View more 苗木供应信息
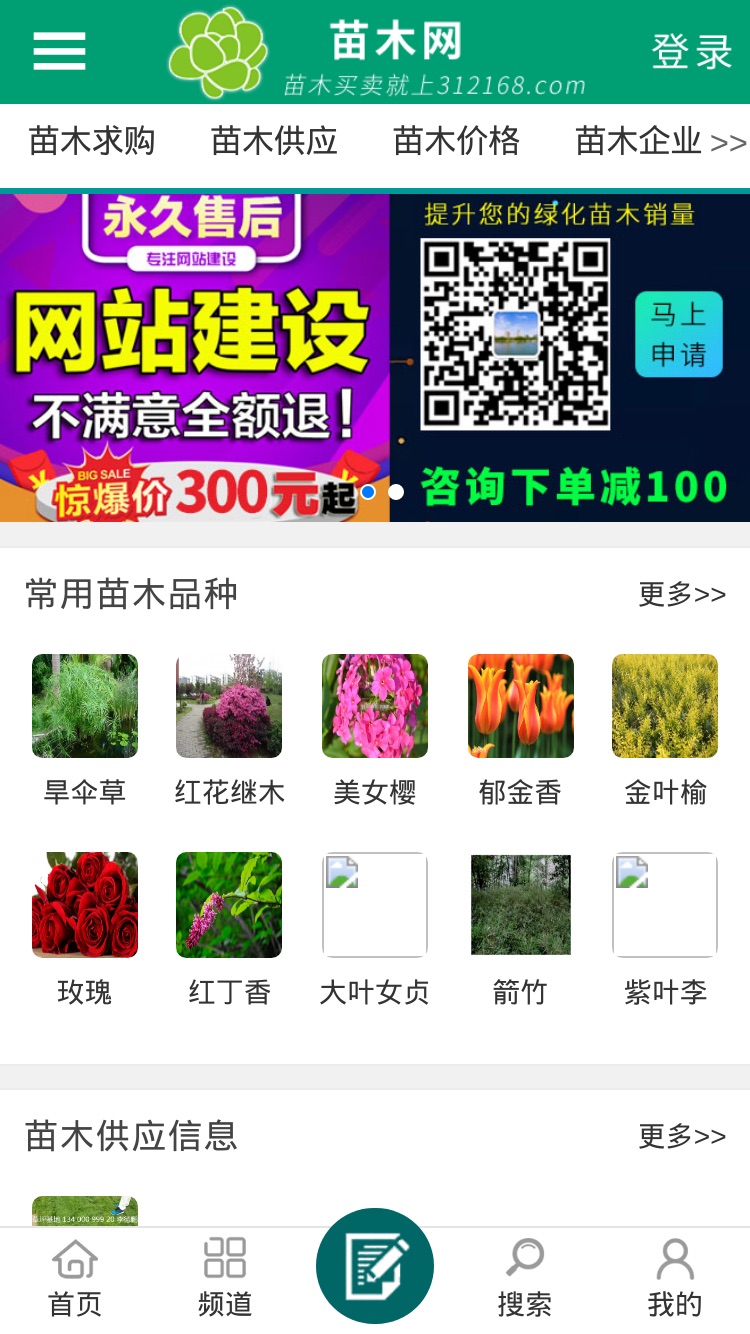The width and height of the screenshot is (750, 1334). pos(682,1136)
